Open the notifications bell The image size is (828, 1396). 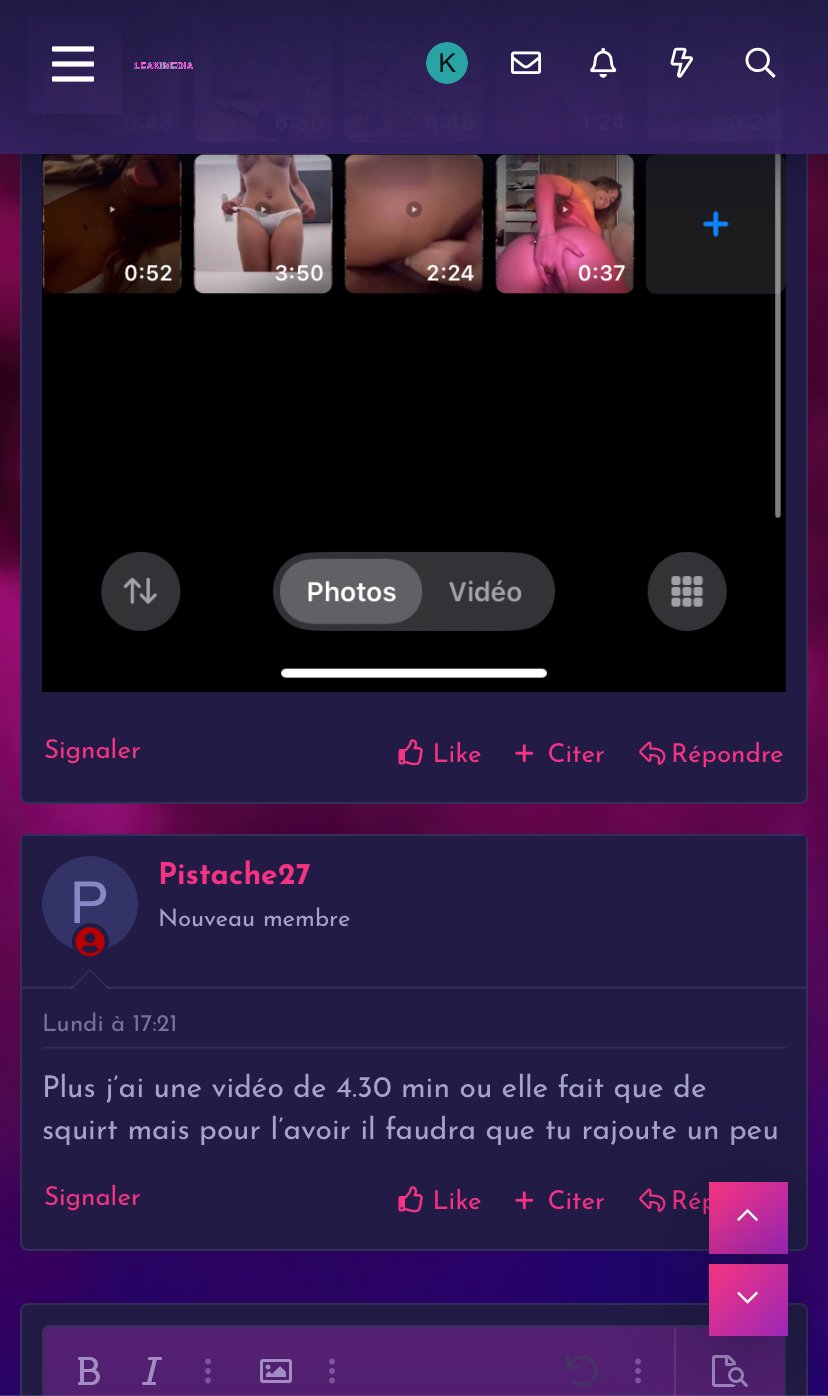point(602,64)
